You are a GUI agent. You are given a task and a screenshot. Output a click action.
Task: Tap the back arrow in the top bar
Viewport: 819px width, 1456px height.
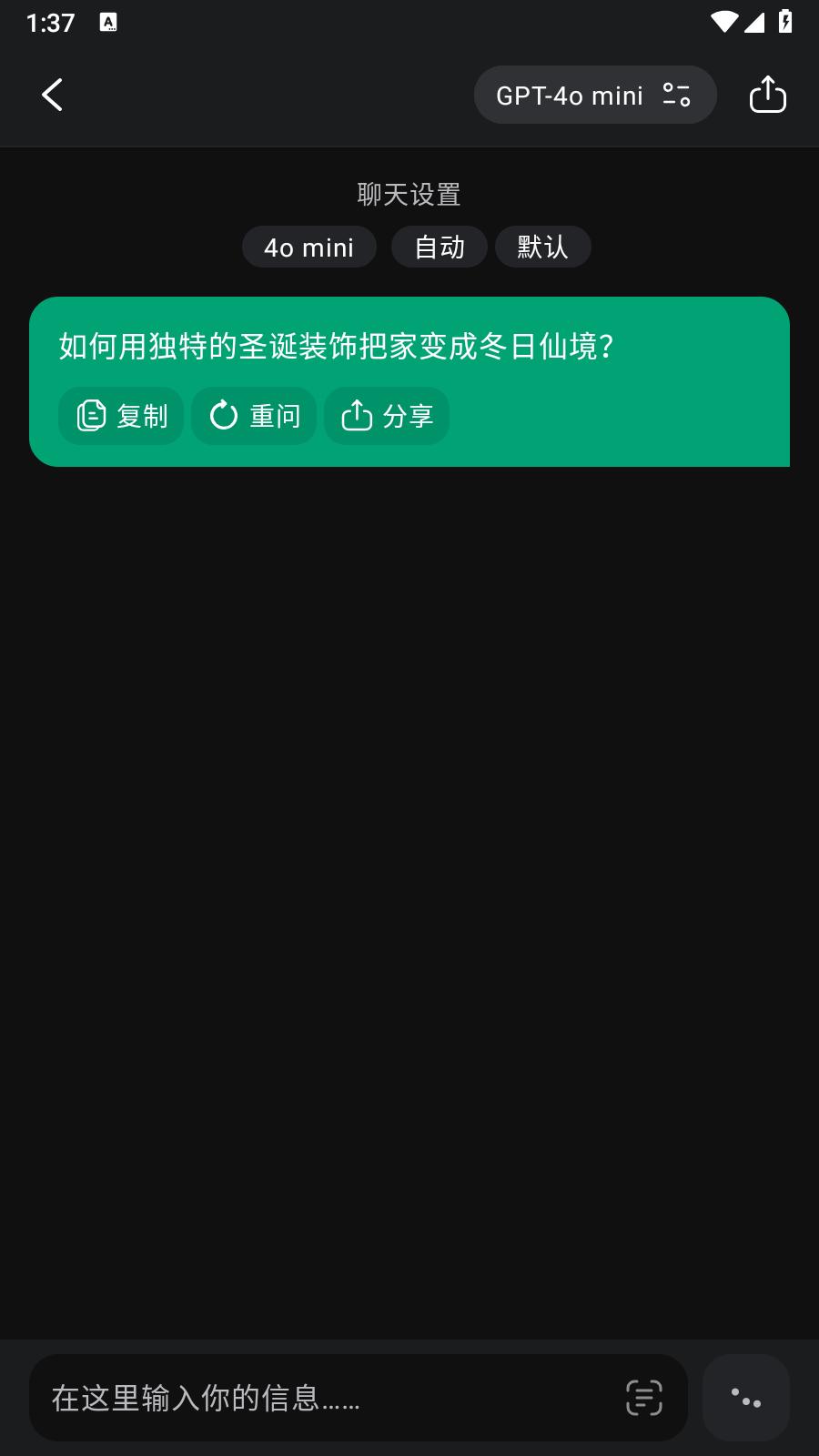[51, 94]
